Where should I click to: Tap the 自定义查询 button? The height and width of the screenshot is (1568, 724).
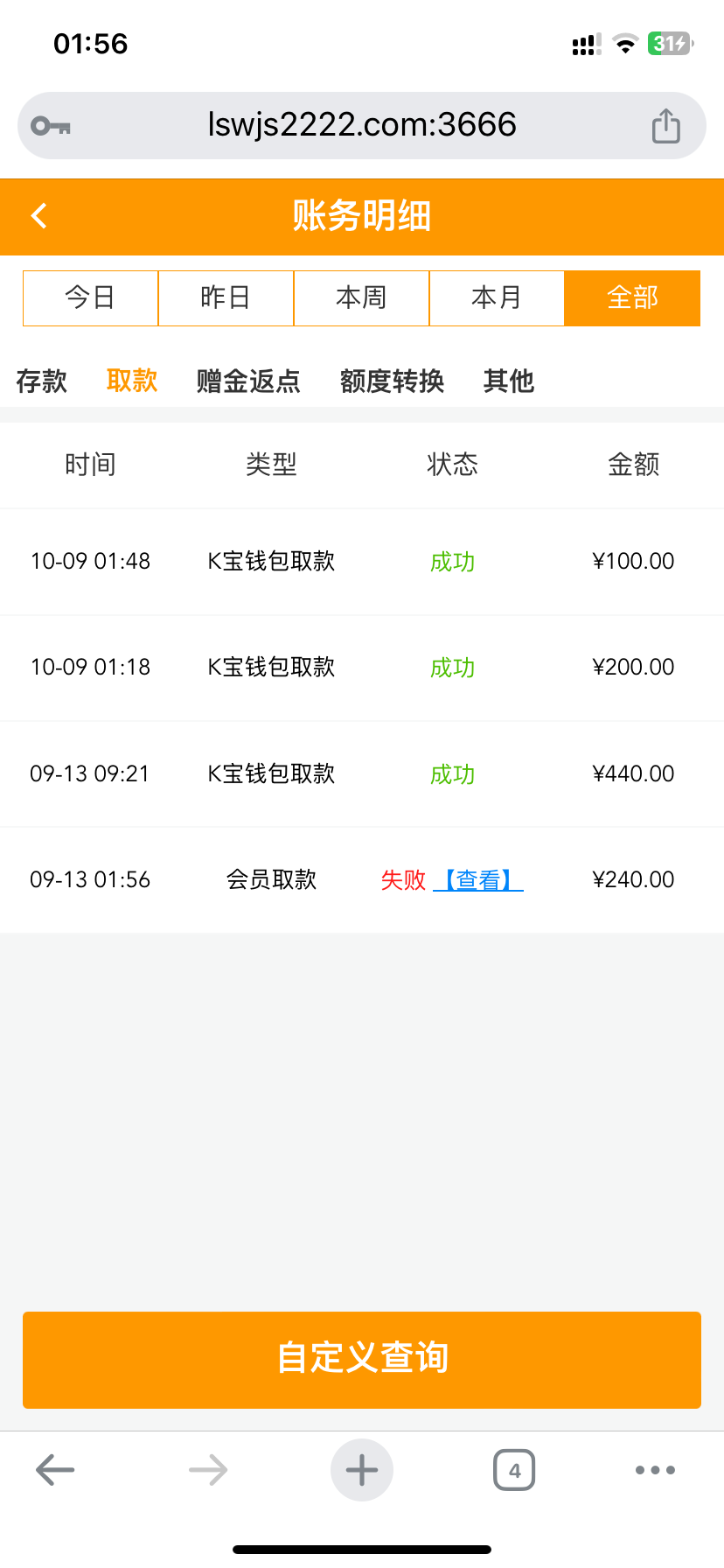click(x=362, y=1359)
